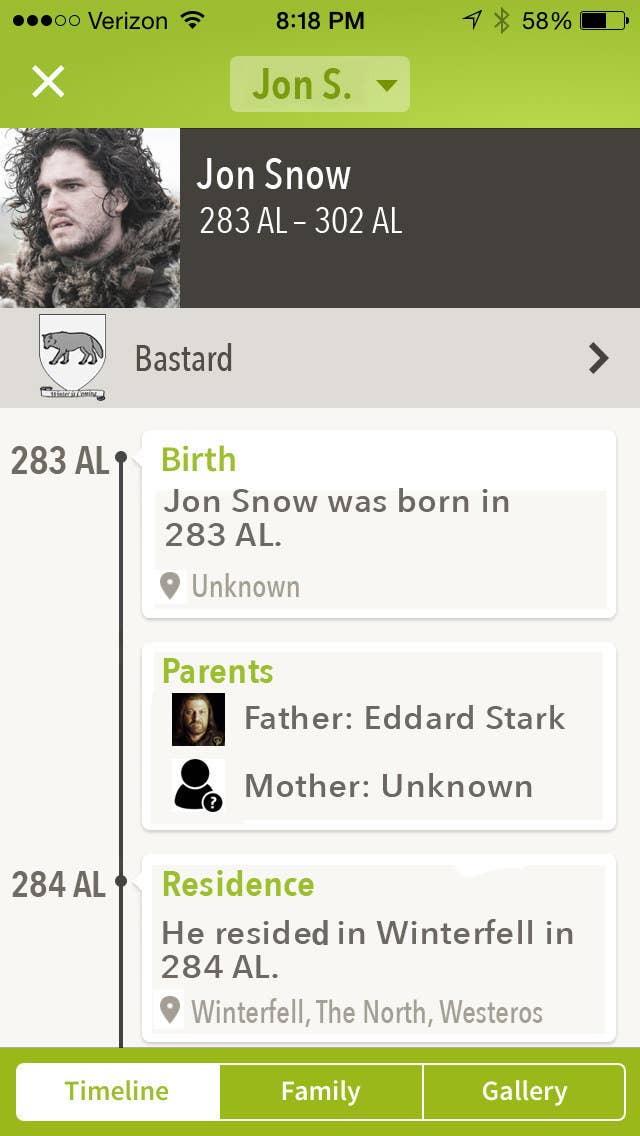This screenshot has height=1136, width=640.
Task: Switch to the Family tab
Action: pos(321,1091)
